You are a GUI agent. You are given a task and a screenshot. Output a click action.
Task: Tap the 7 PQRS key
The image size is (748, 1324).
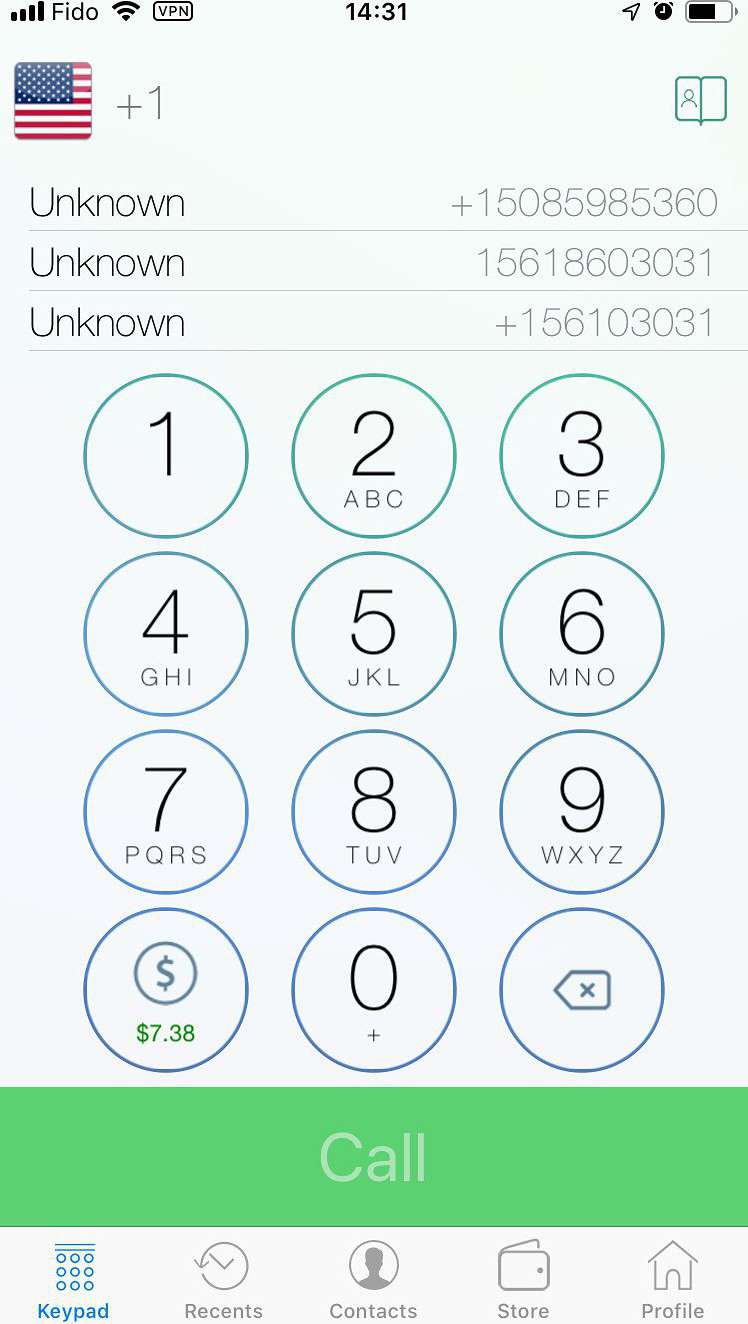(x=166, y=812)
